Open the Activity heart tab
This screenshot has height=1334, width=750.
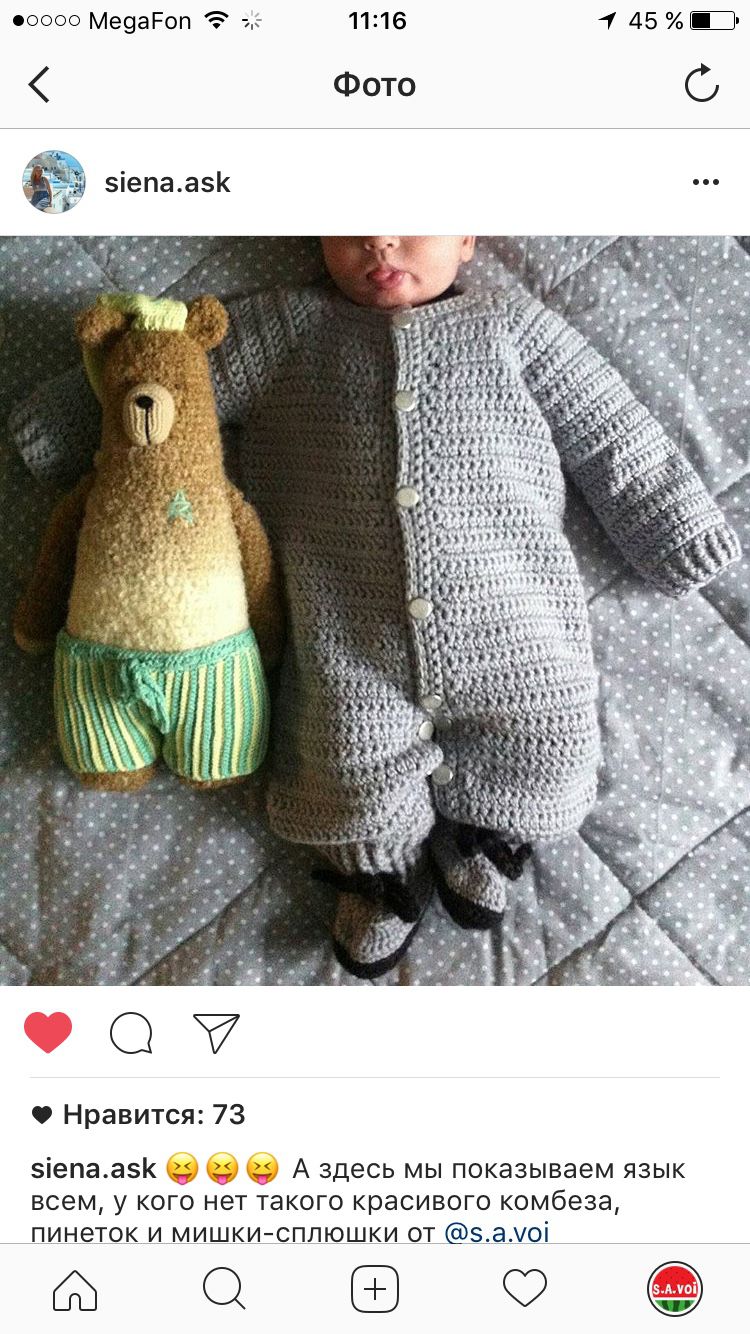525,1289
